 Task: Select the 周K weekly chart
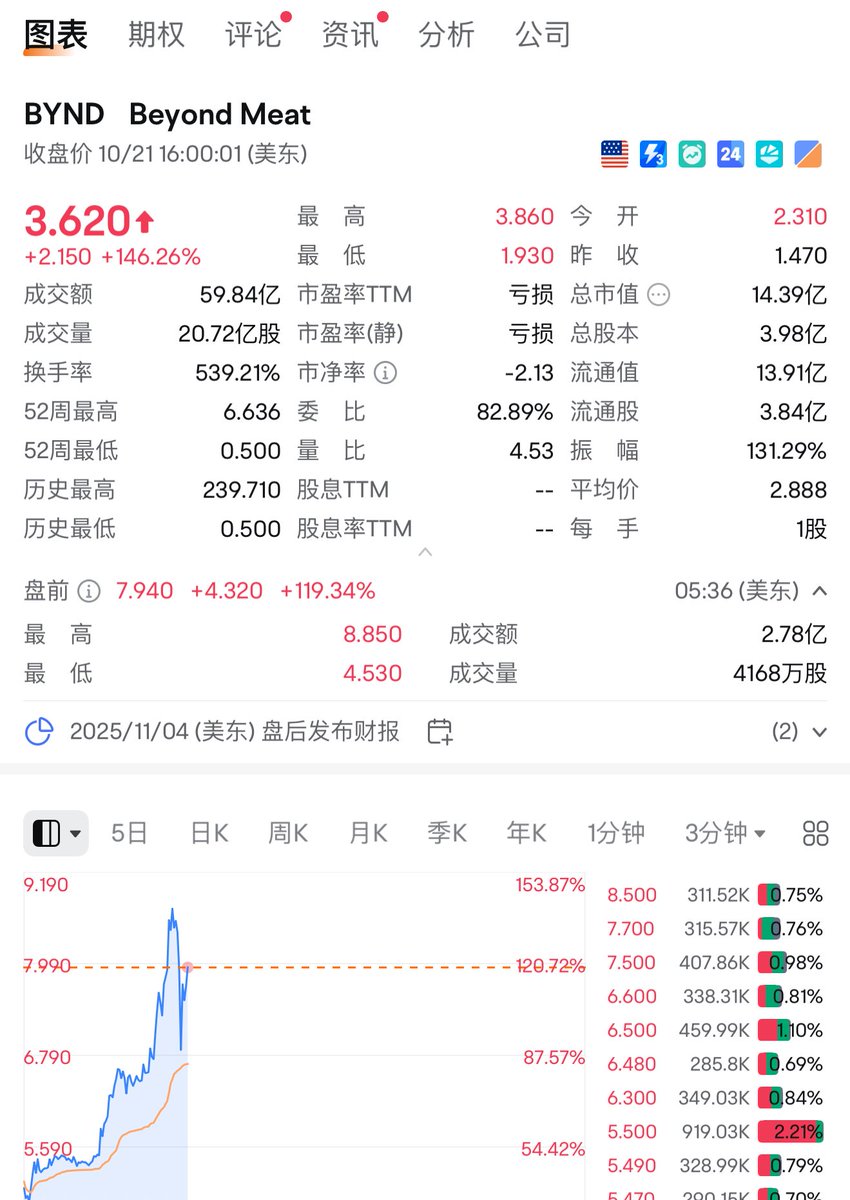pos(288,833)
